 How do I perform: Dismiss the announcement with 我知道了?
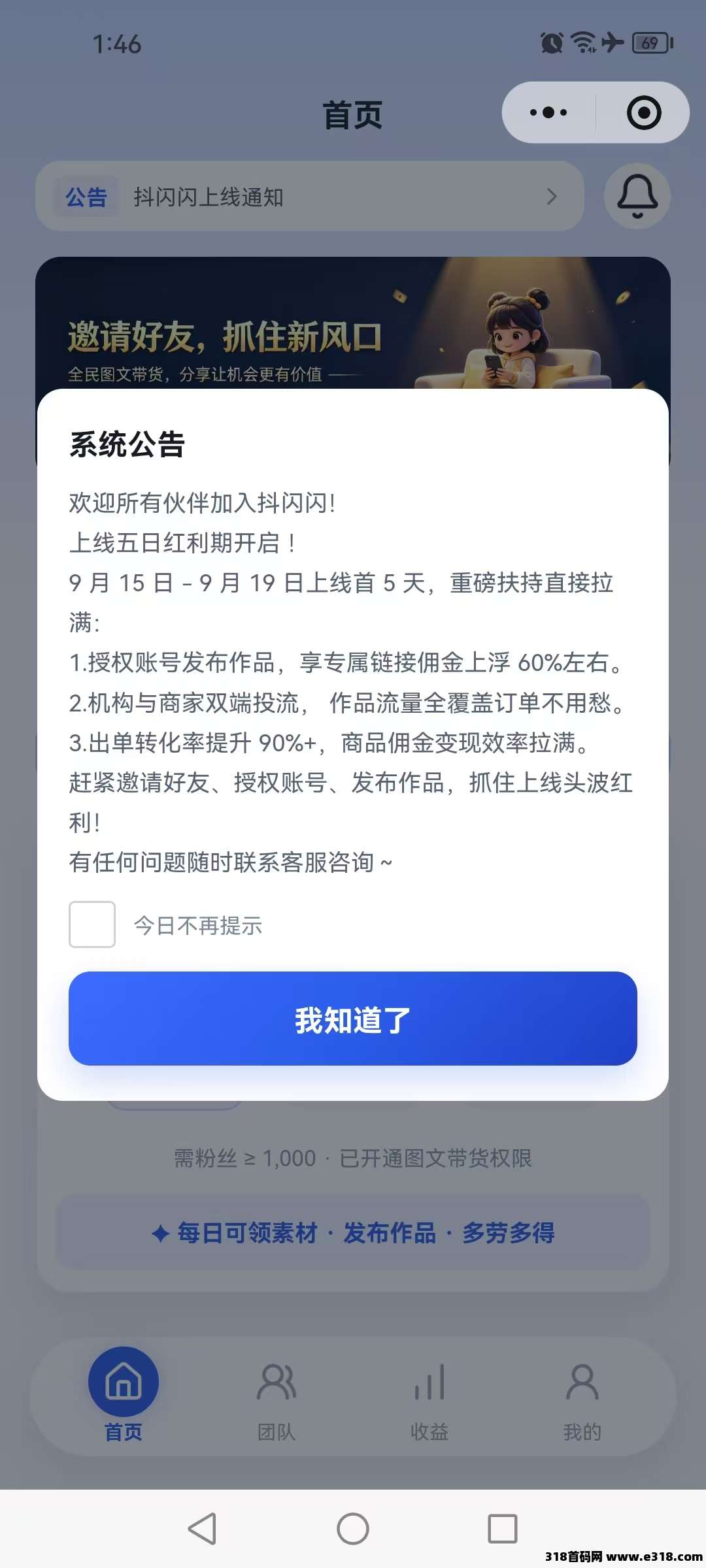pos(353,1019)
